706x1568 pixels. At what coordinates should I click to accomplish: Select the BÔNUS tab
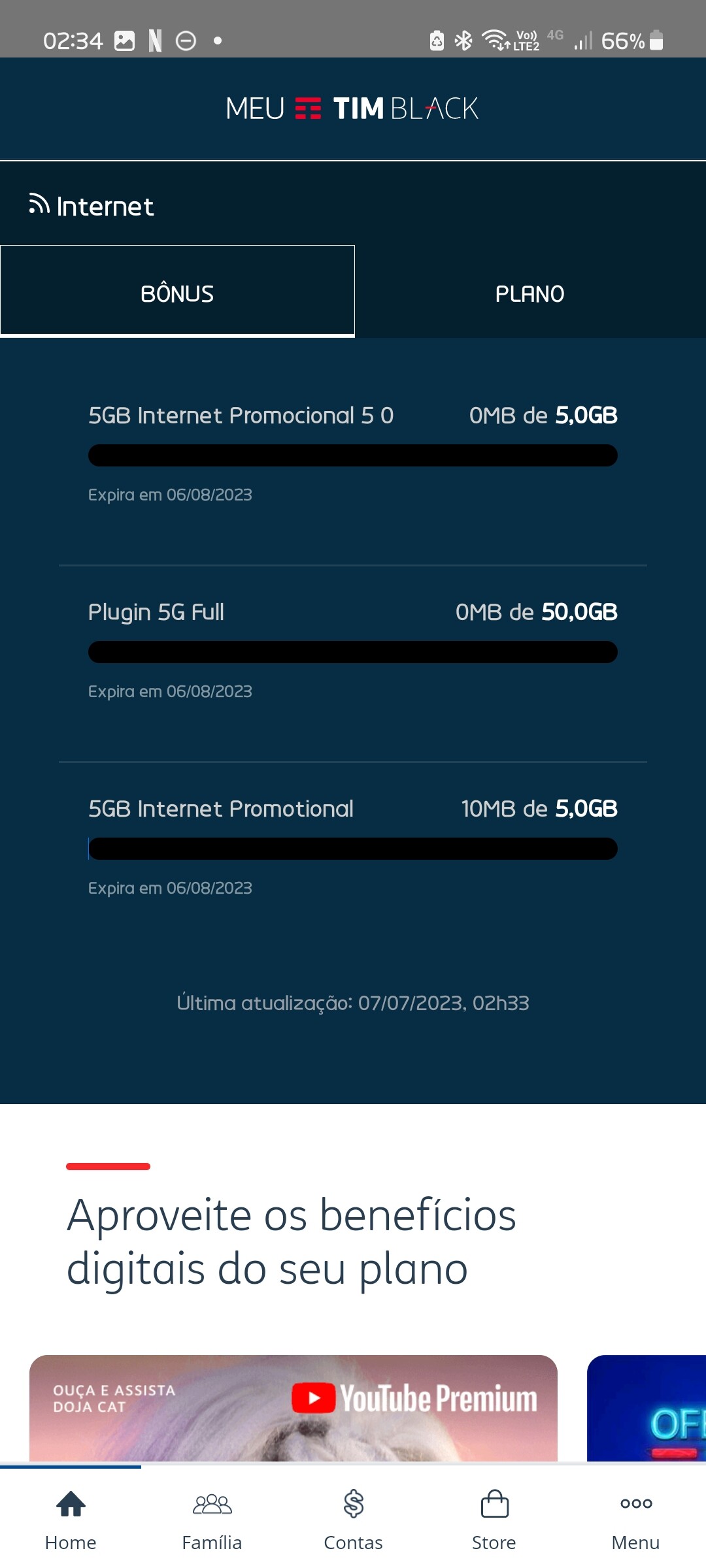(x=177, y=292)
